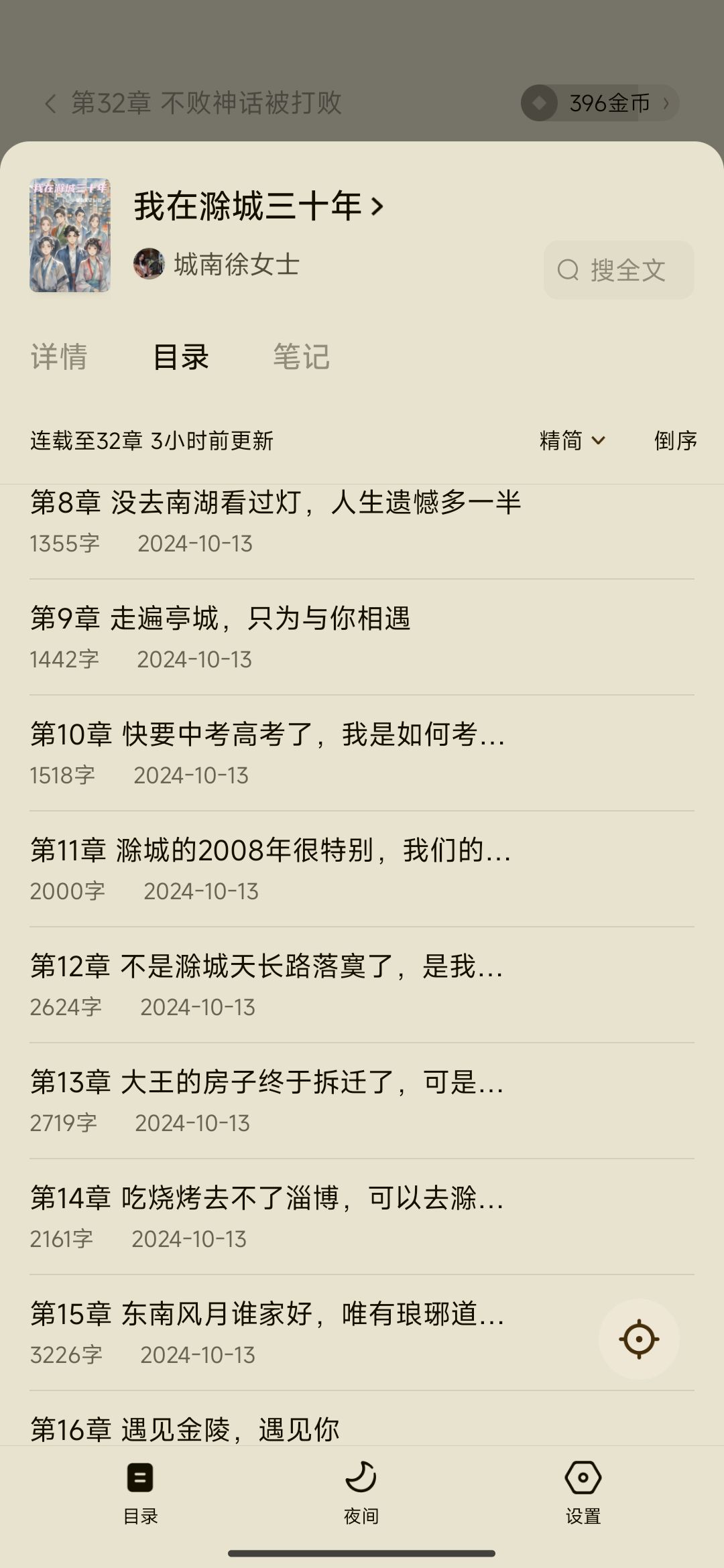Sort chapters in 倒序 order
Image resolution: width=724 pixels, height=1568 pixels.
click(675, 440)
